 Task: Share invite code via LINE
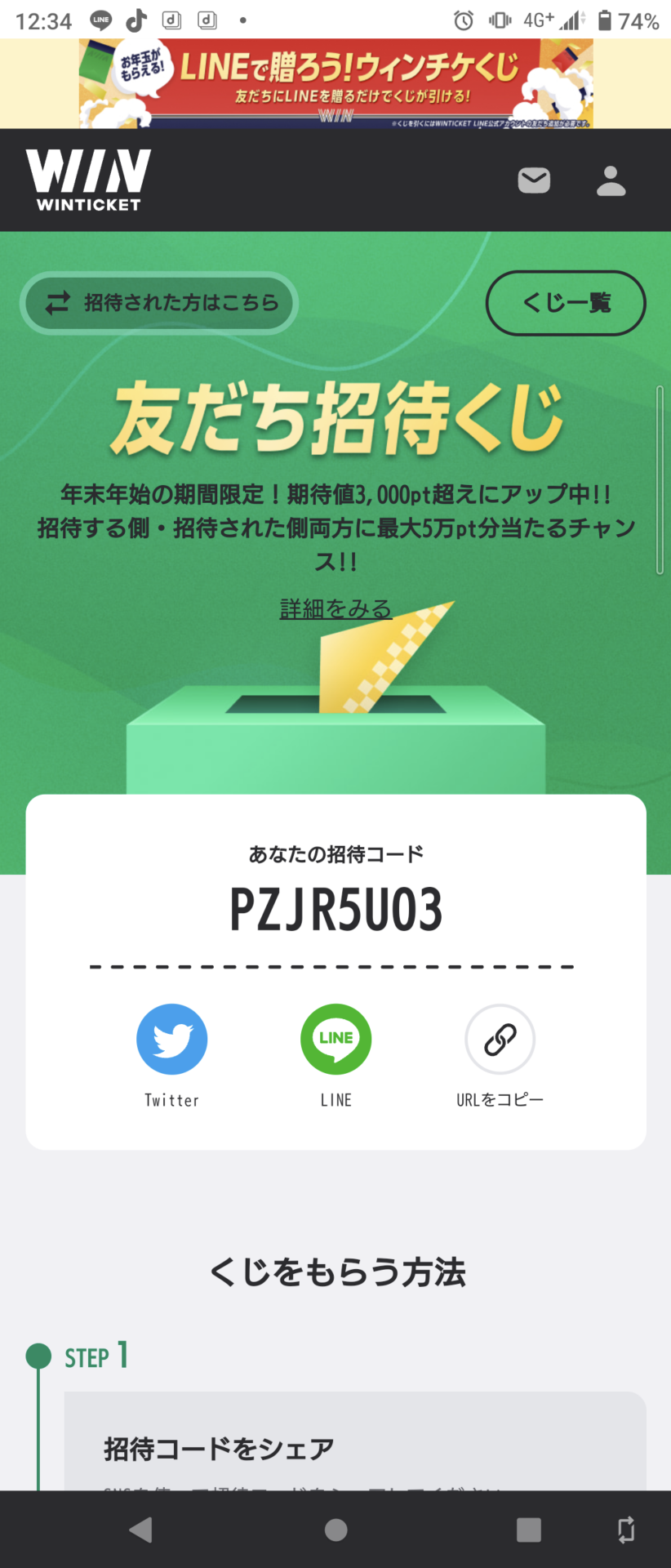335,1040
